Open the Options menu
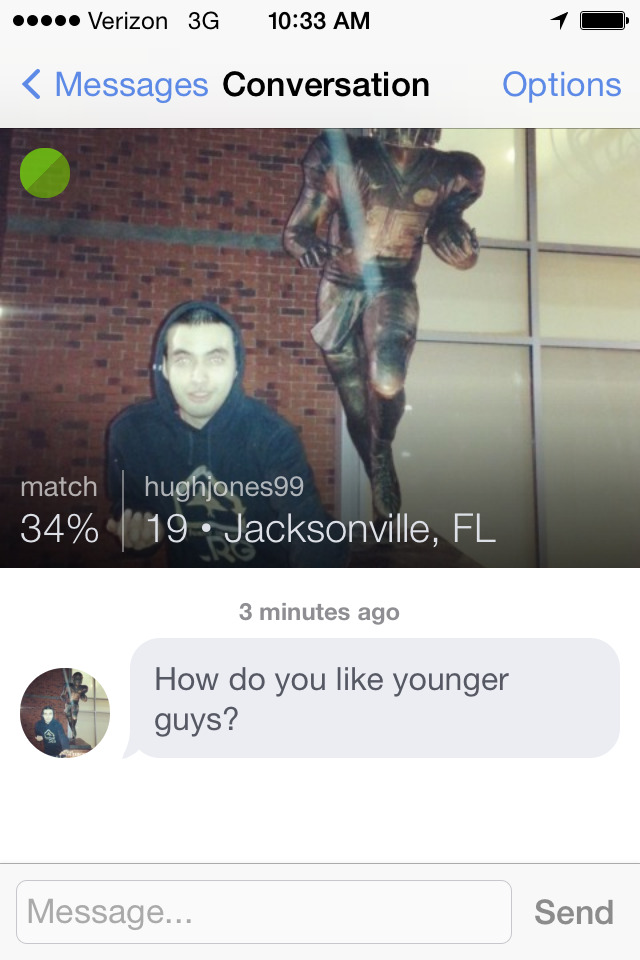The width and height of the screenshot is (640, 960). point(561,86)
